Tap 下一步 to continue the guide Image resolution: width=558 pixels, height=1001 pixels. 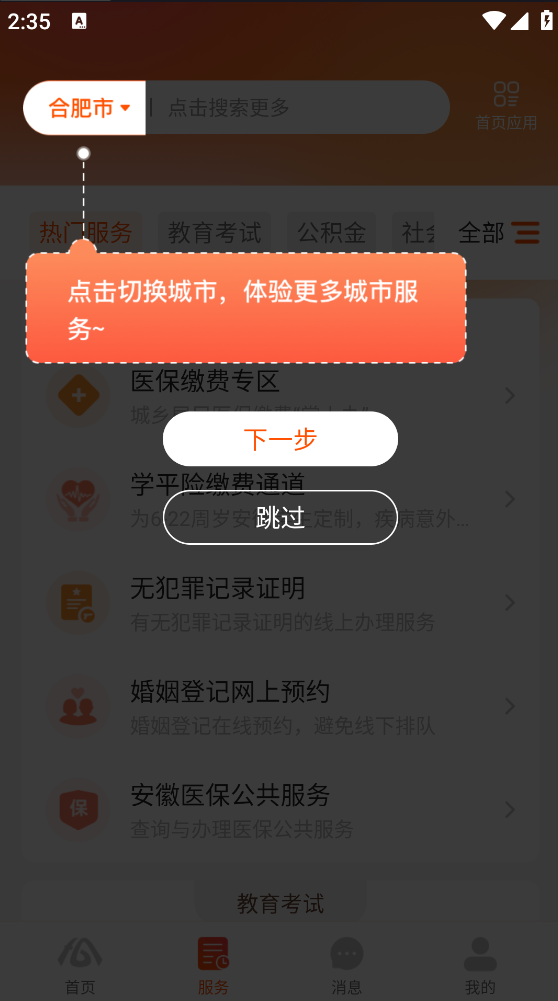[280, 439]
